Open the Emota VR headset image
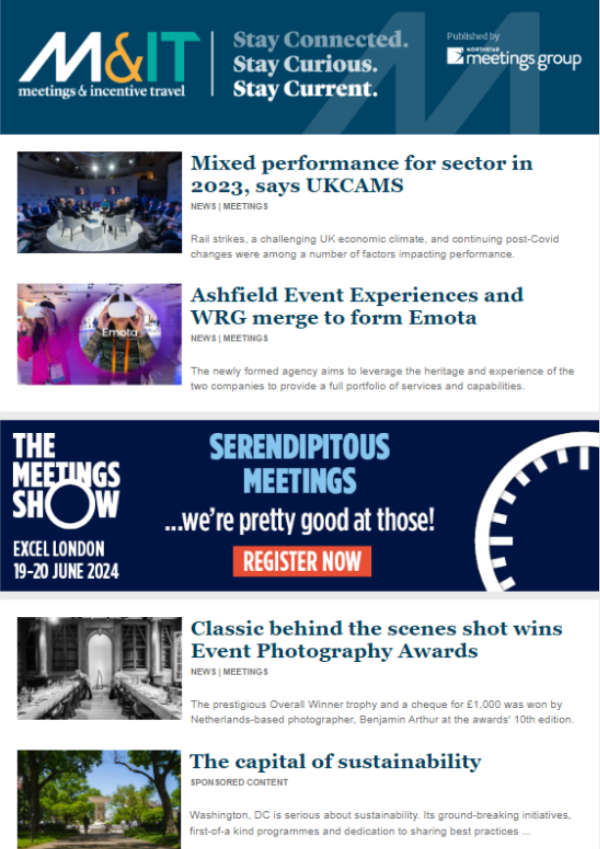This screenshot has height=849, width=600. (99, 334)
